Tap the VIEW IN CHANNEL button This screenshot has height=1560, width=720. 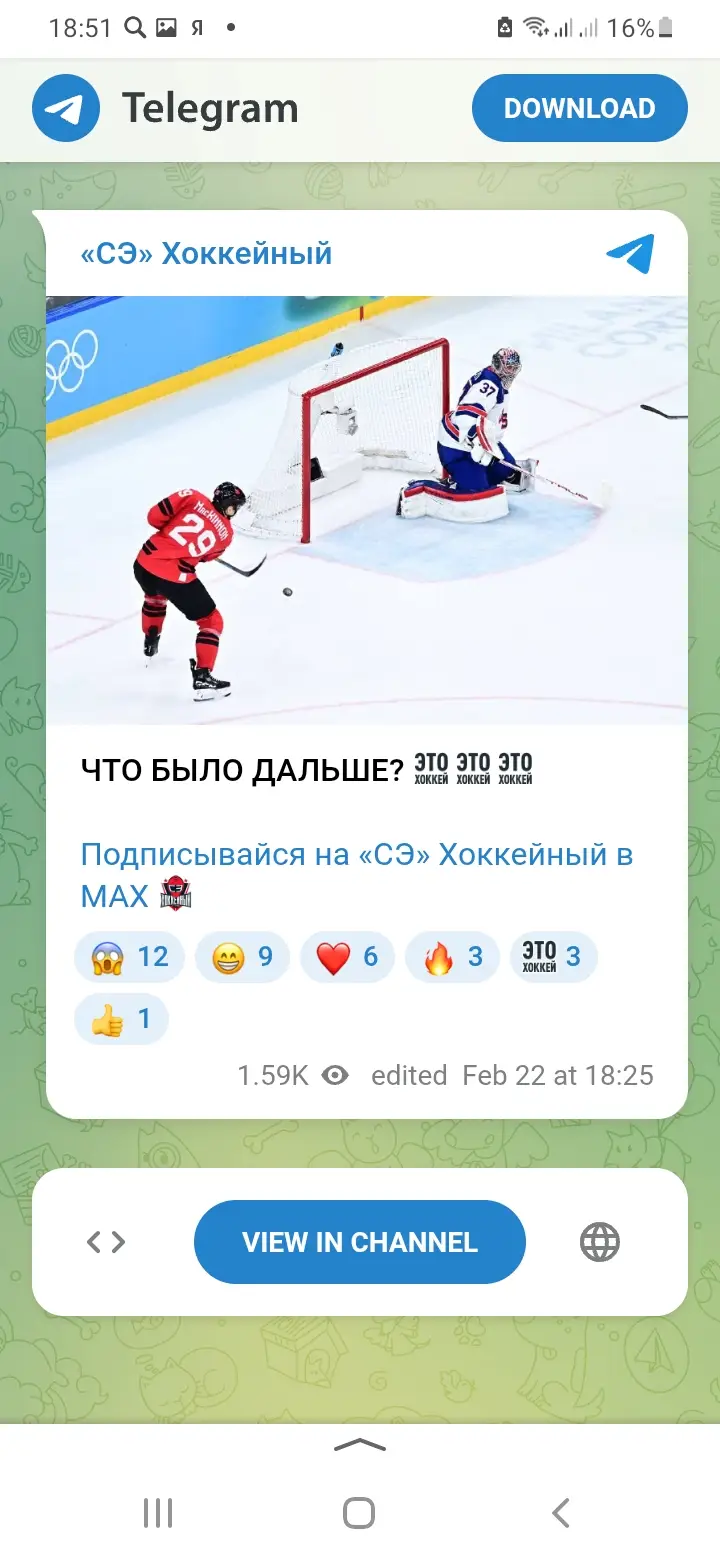(x=359, y=1242)
